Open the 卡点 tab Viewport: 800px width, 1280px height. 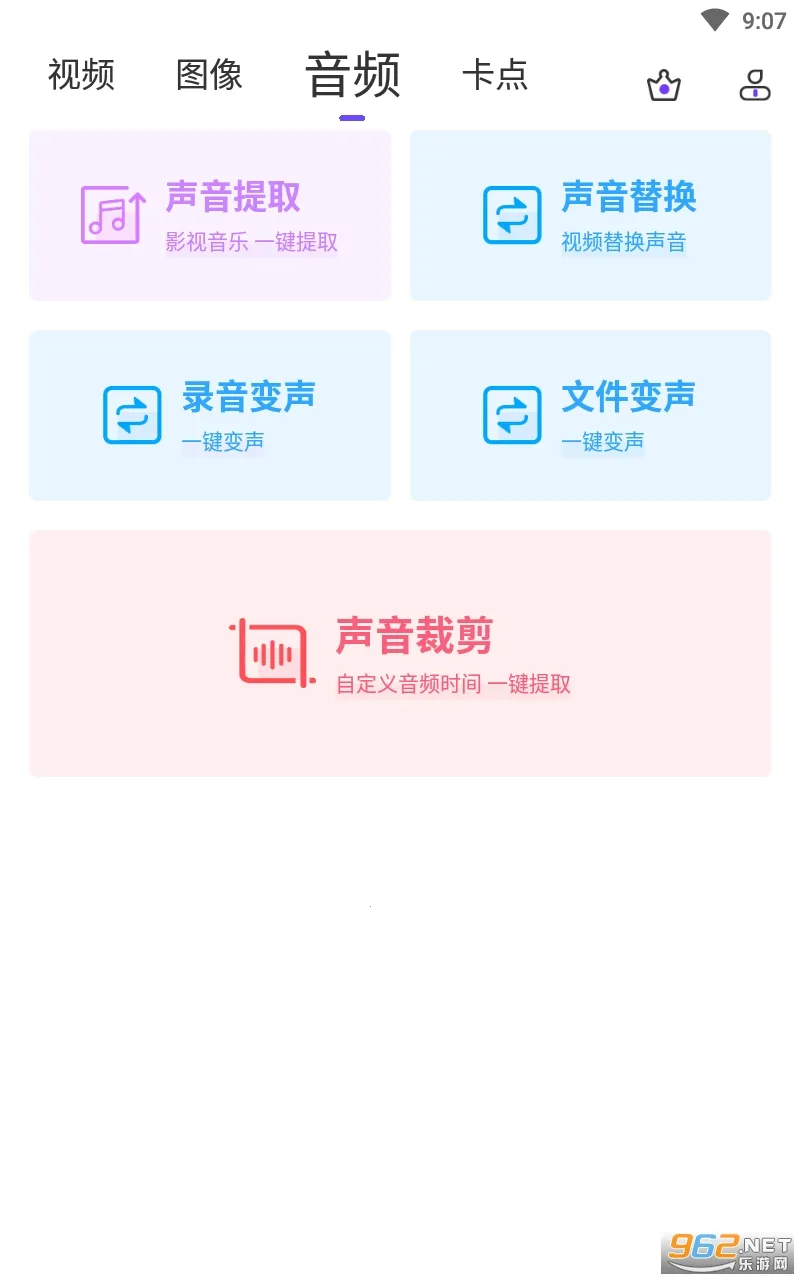tap(494, 75)
